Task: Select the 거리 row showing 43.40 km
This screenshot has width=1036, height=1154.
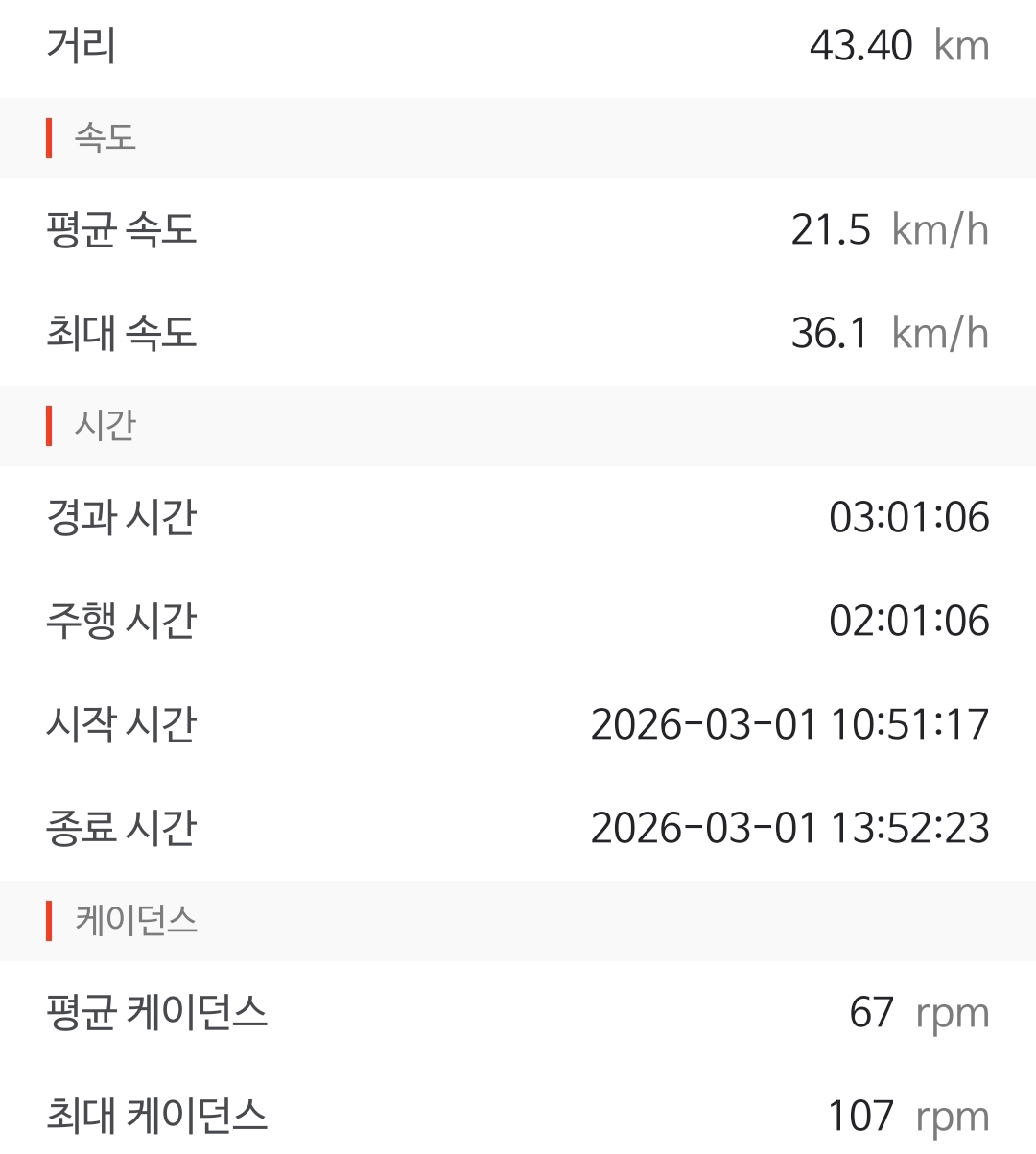Action: [518, 42]
